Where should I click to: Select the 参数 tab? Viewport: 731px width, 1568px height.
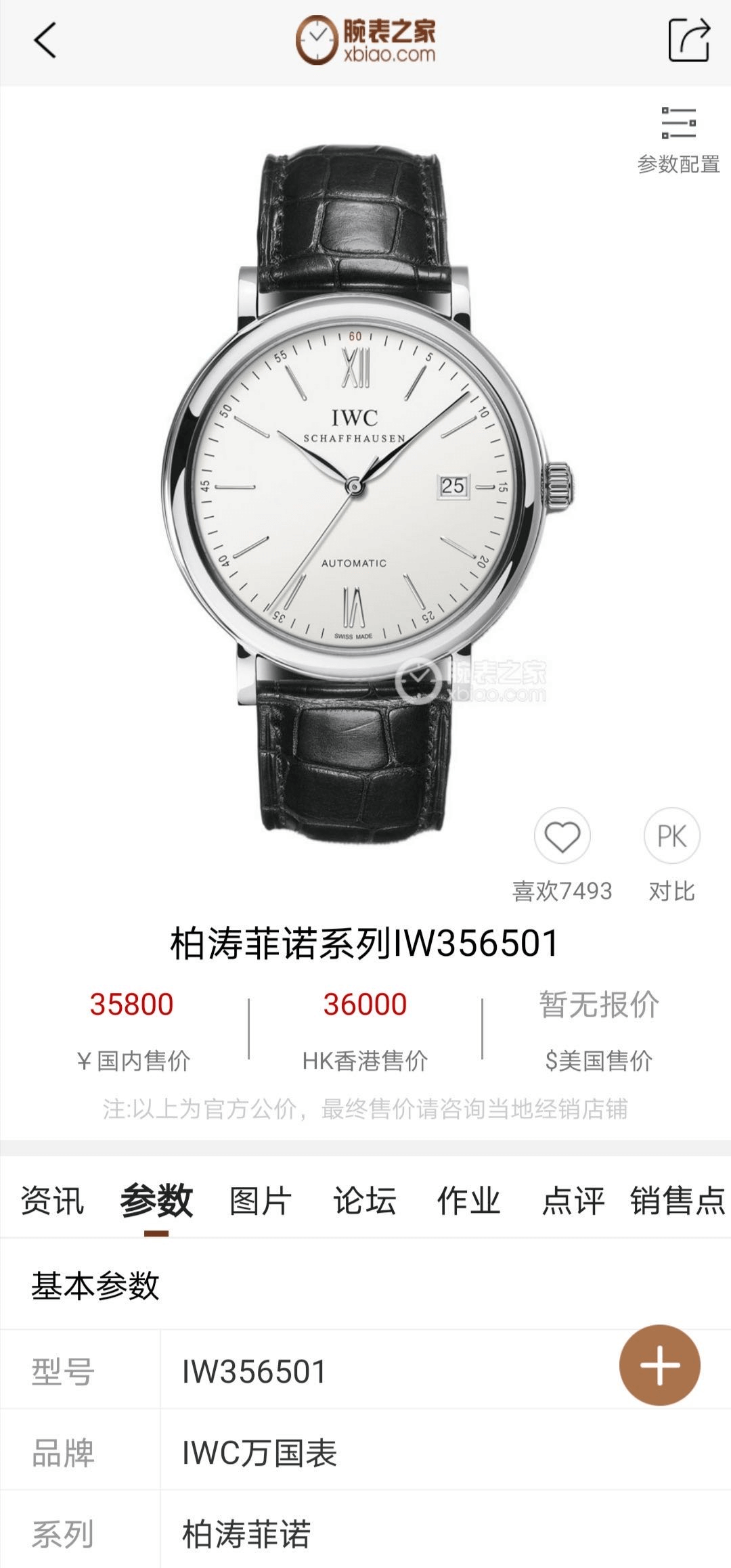tap(156, 1201)
